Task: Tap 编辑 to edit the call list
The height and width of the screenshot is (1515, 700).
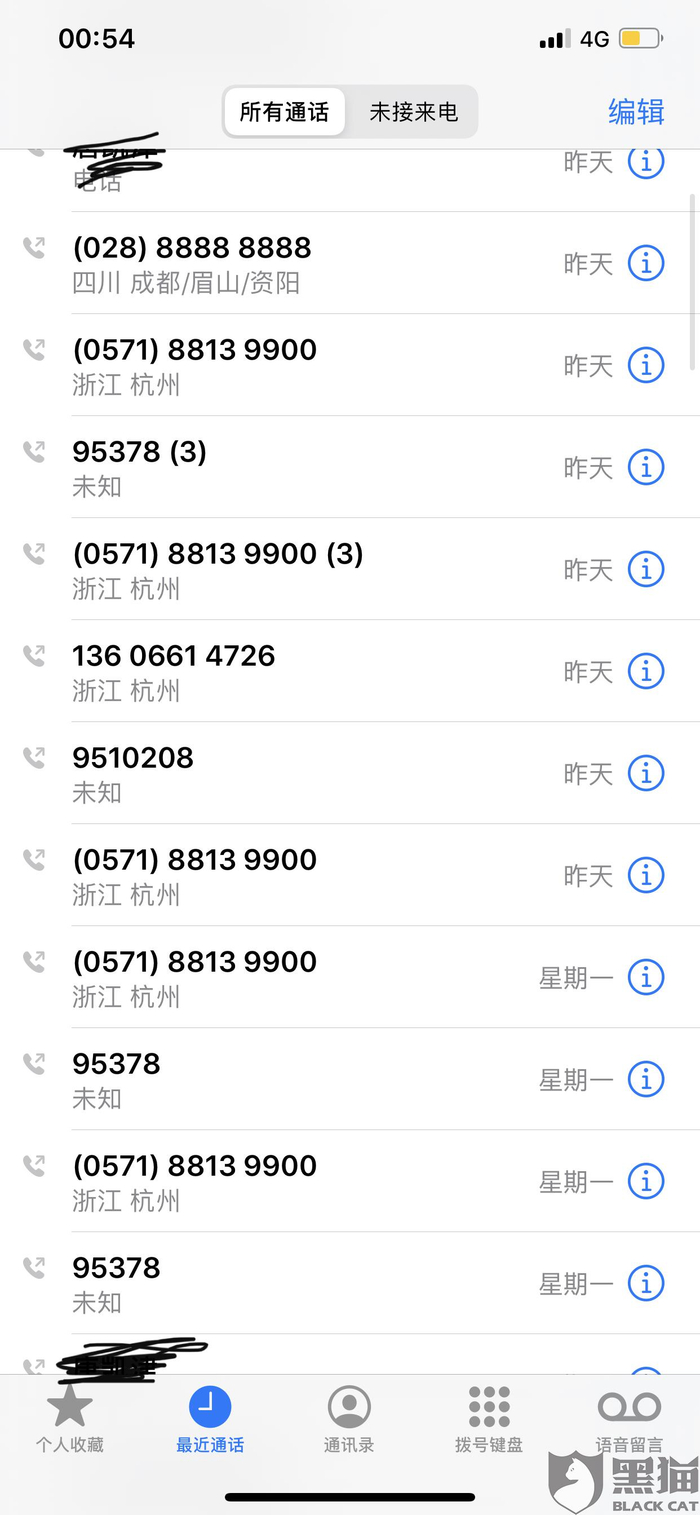Action: [636, 112]
